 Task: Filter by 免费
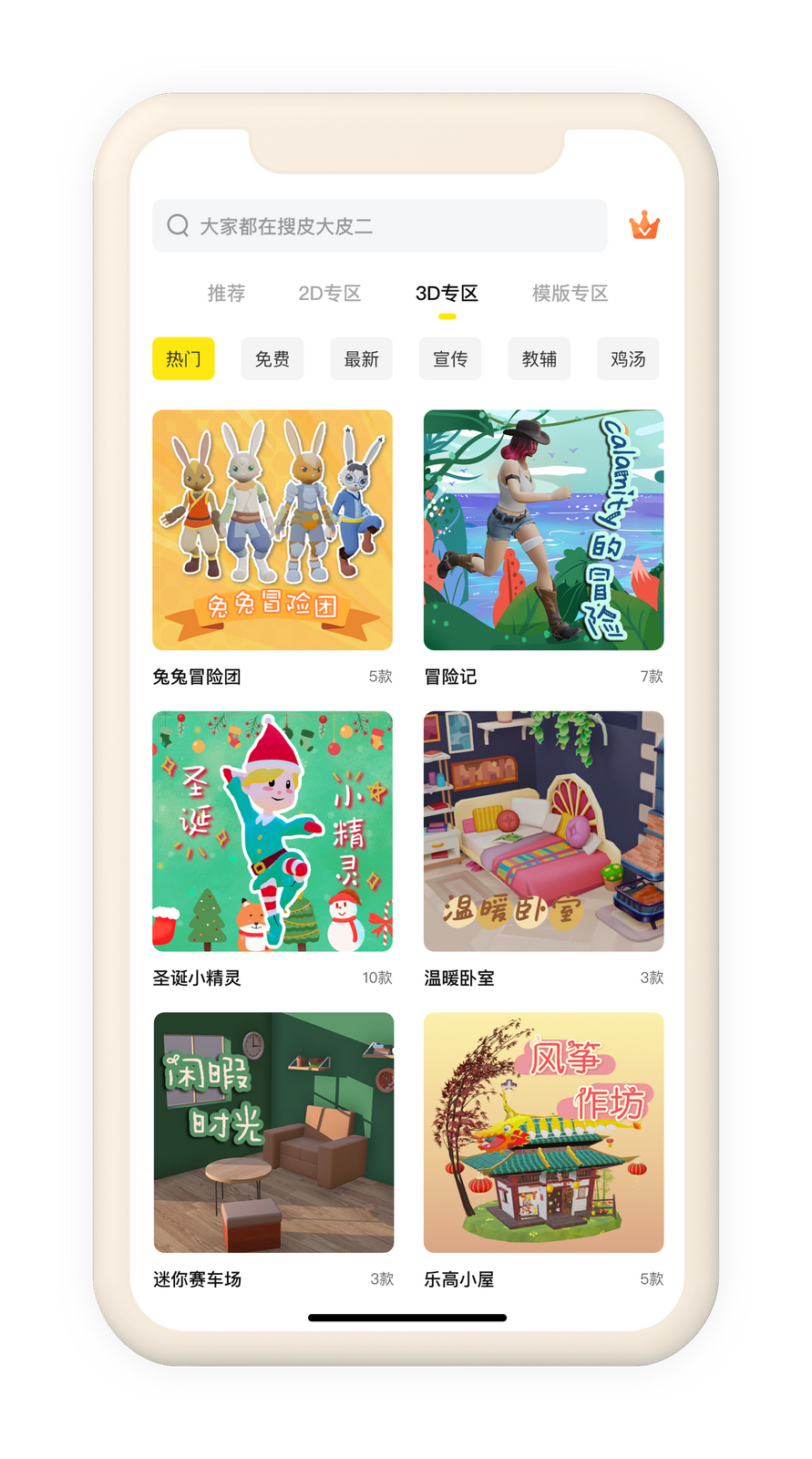(x=272, y=359)
